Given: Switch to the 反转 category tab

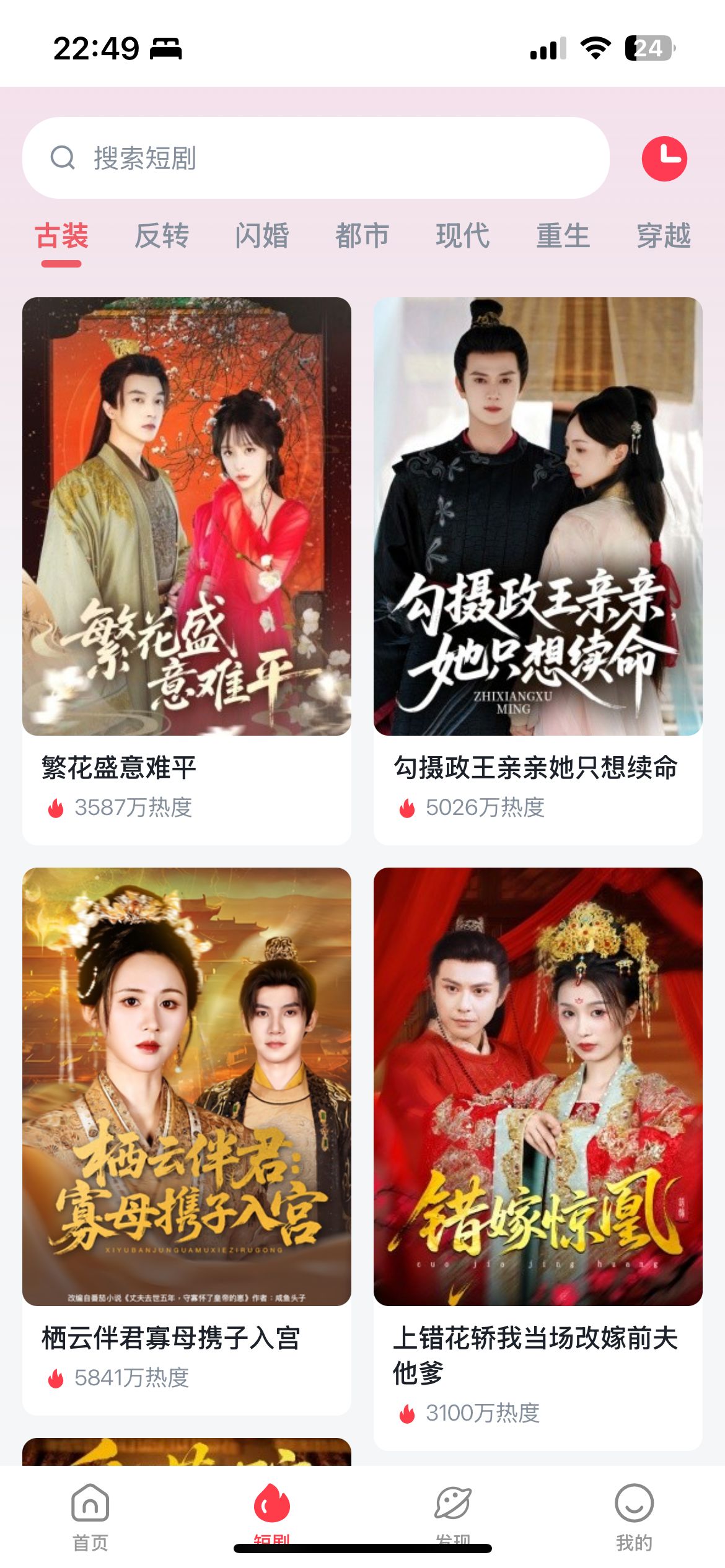Looking at the screenshot, I should point(162,236).
